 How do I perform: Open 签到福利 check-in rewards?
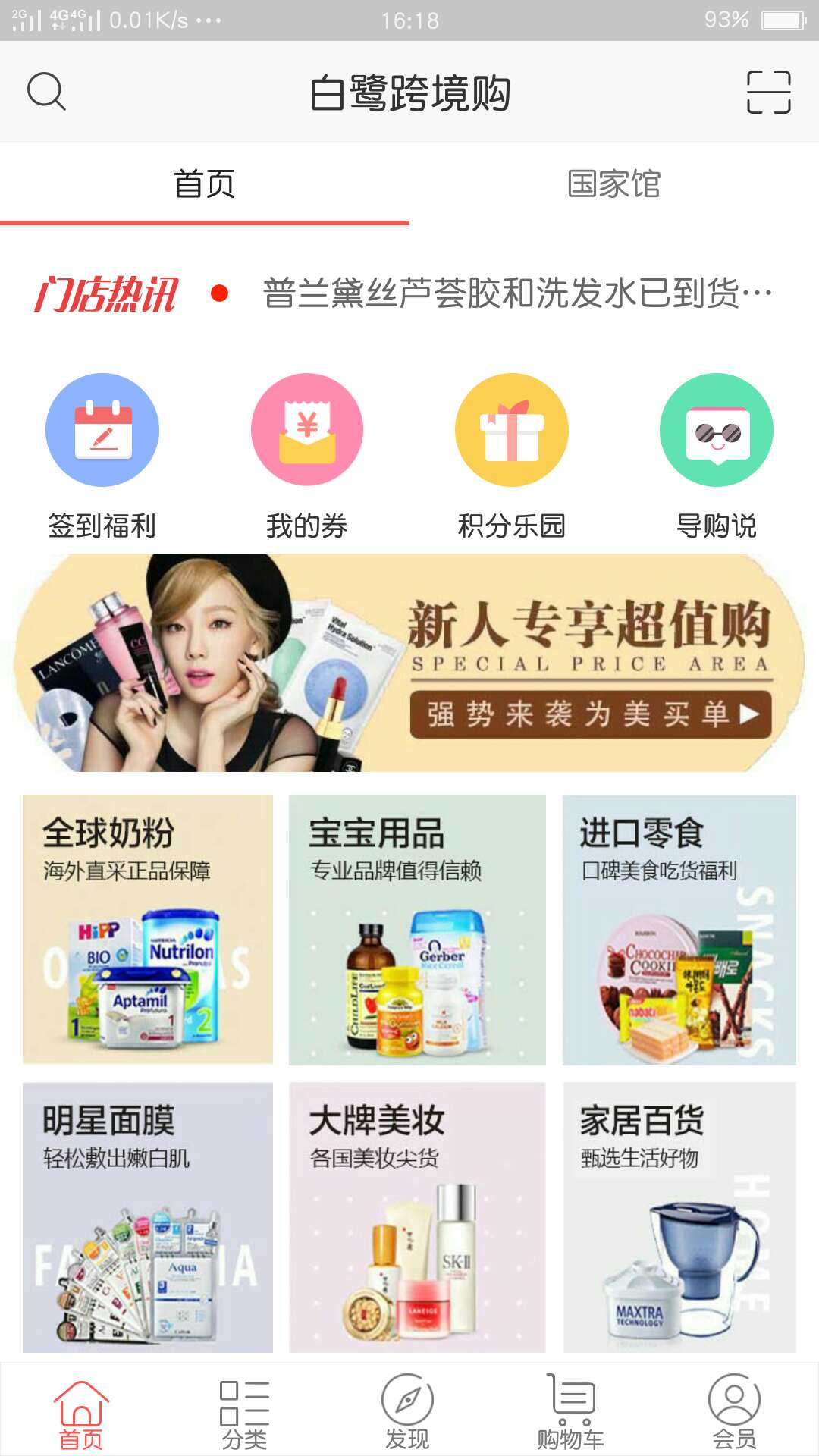(x=102, y=455)
